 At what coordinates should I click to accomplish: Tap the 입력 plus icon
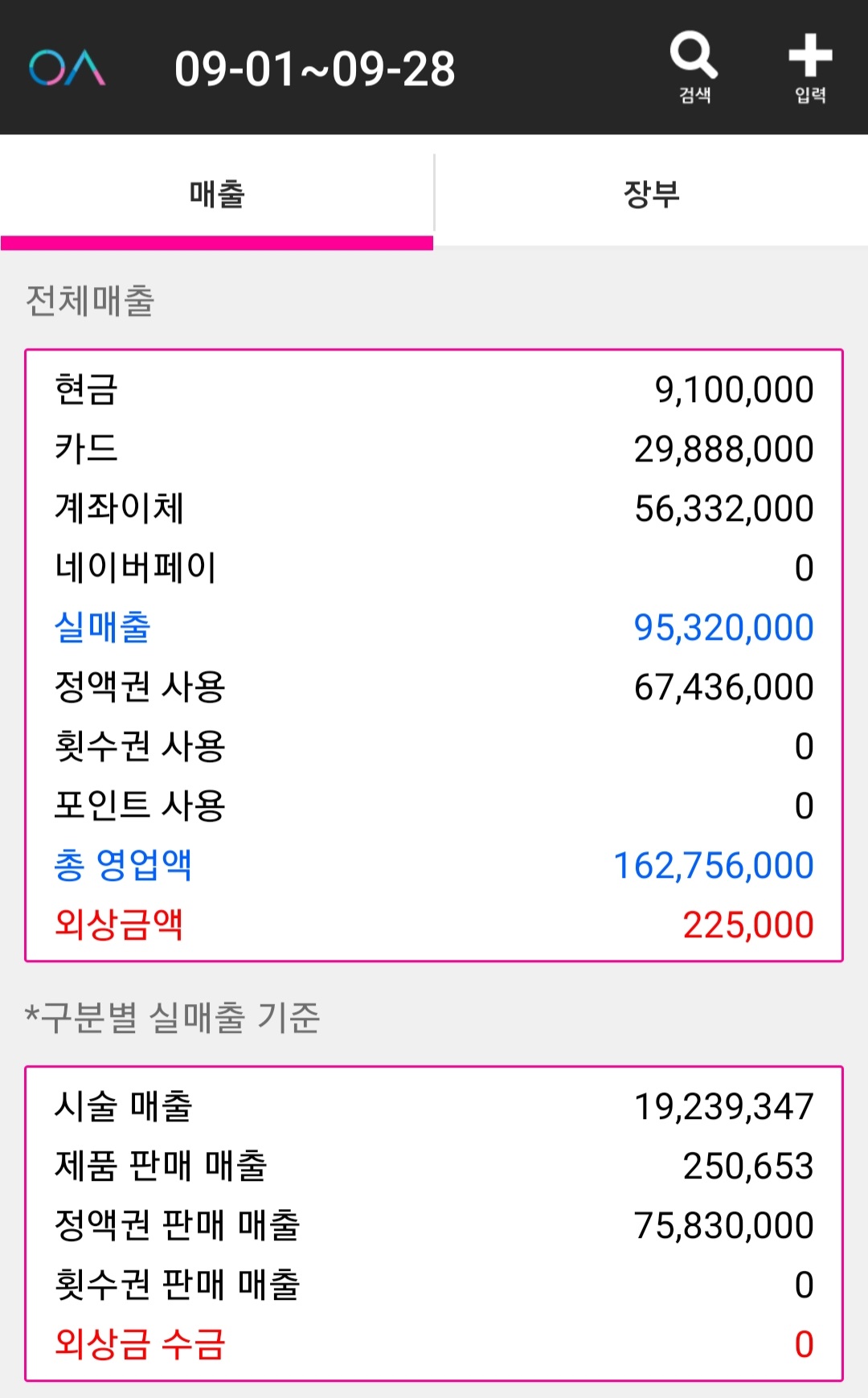tap(809, 67)
